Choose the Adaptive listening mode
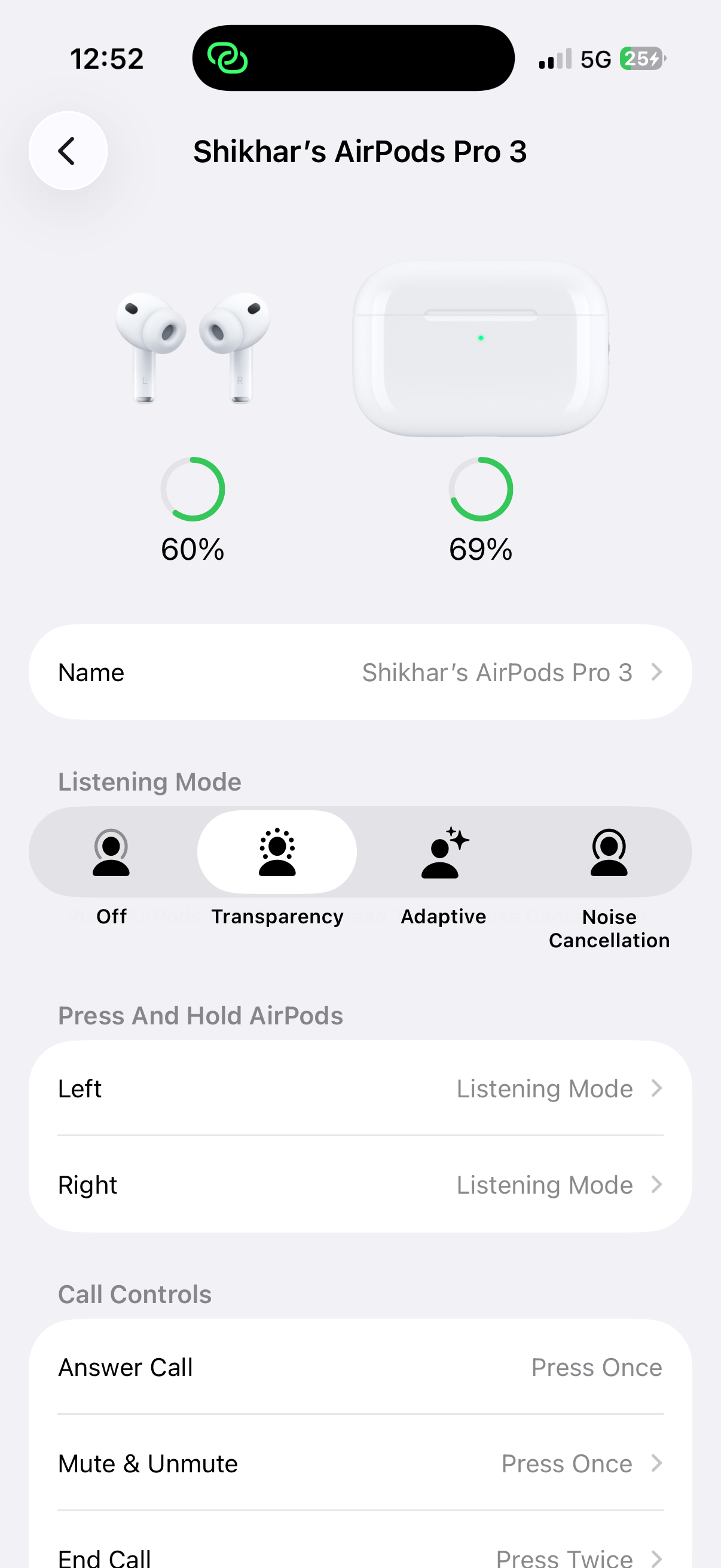 coord(444,852)
